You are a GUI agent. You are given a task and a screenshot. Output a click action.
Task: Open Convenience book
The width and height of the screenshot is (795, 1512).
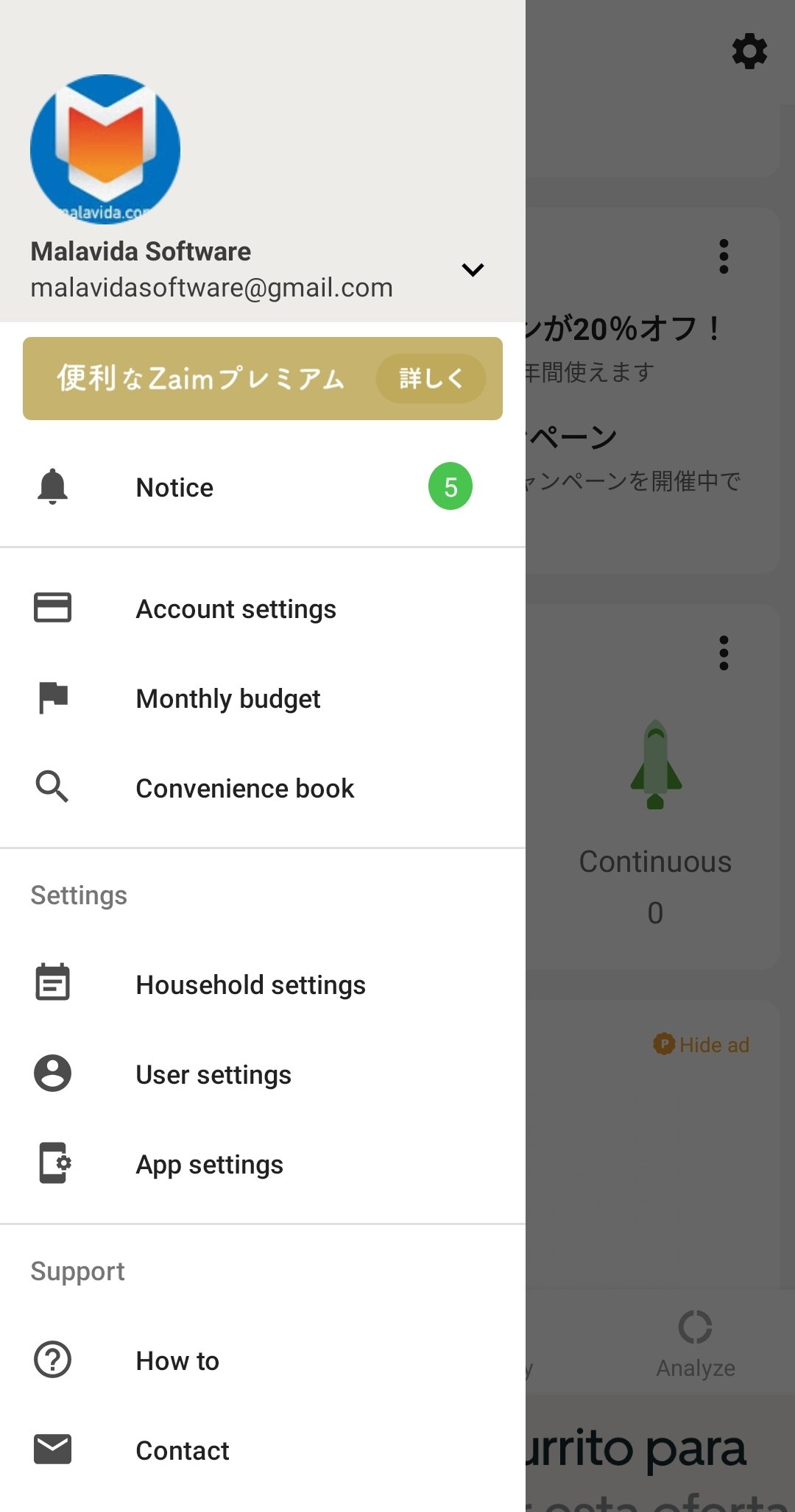point(244,789)
